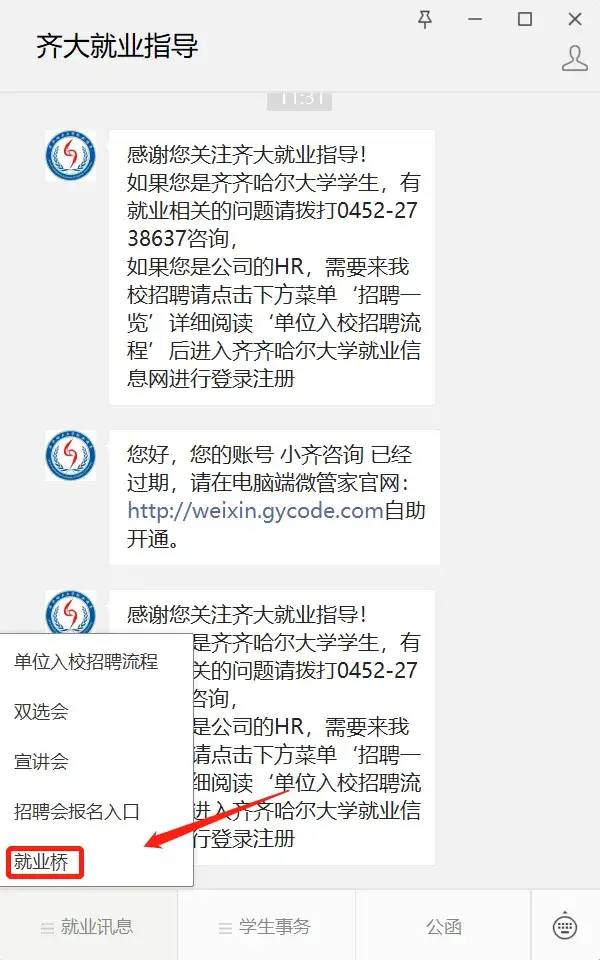Open 招聘会报名入口
600x960 pixels.
(76, 812)
